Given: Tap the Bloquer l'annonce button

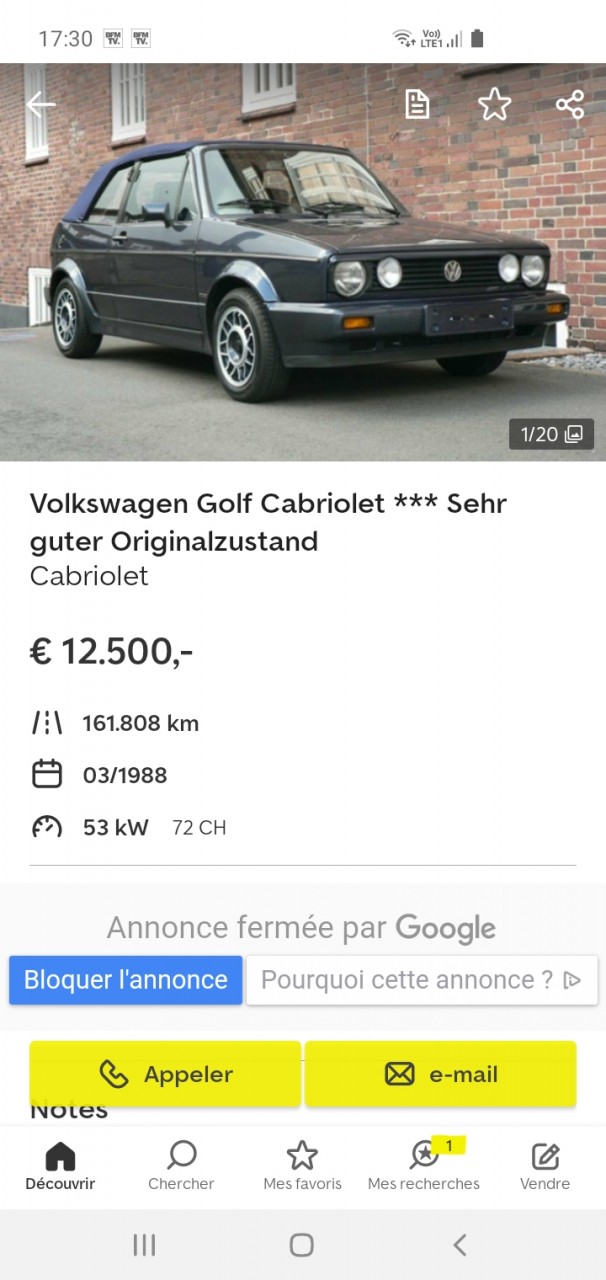Looking at the screenshot, I should pos(126,980).
